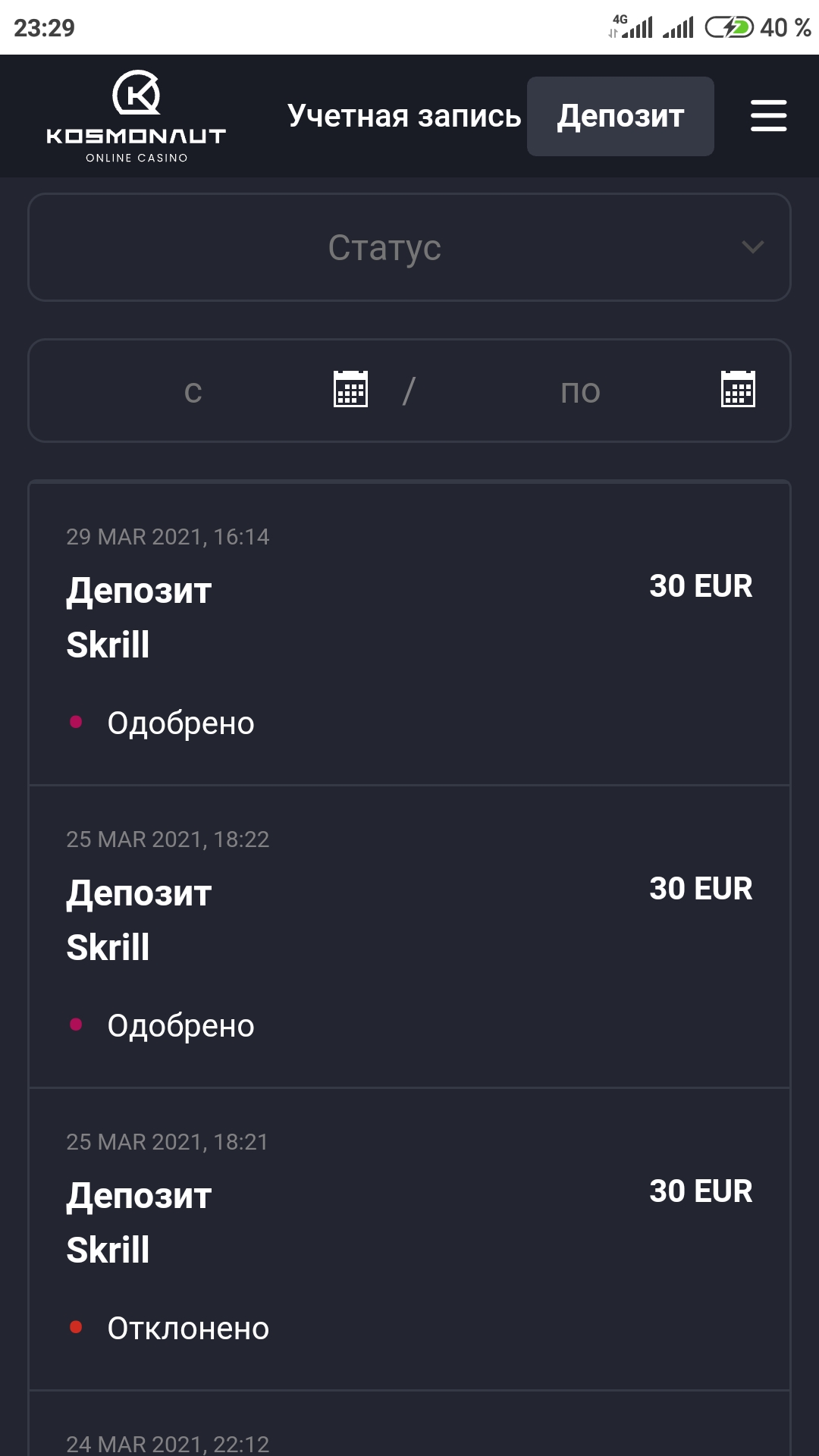Image resolution: width=819 pixels, height=1456 pixels.
Task: Go to home via Kosmonaut logo
Action: point(136,116)
